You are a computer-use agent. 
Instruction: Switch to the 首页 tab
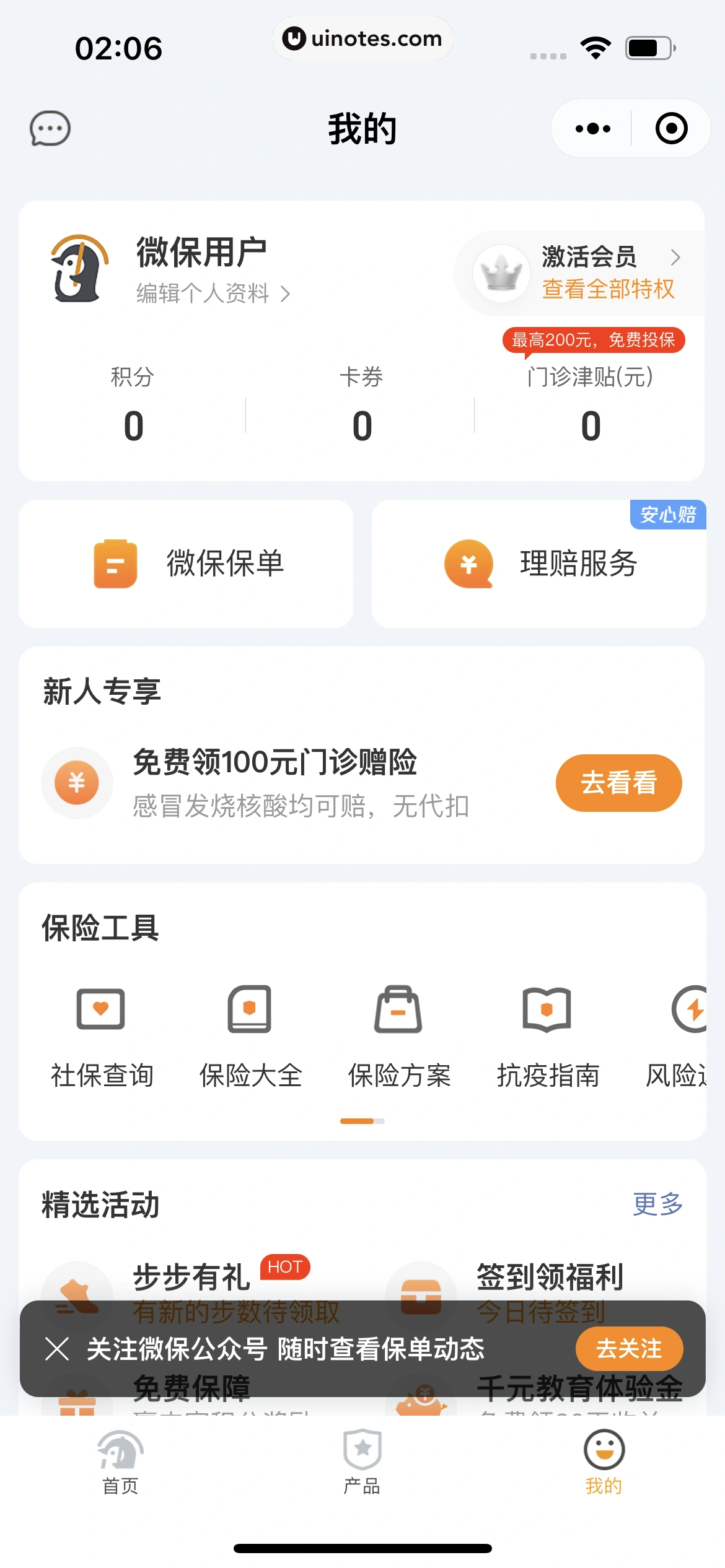(x=121, y=1461)
